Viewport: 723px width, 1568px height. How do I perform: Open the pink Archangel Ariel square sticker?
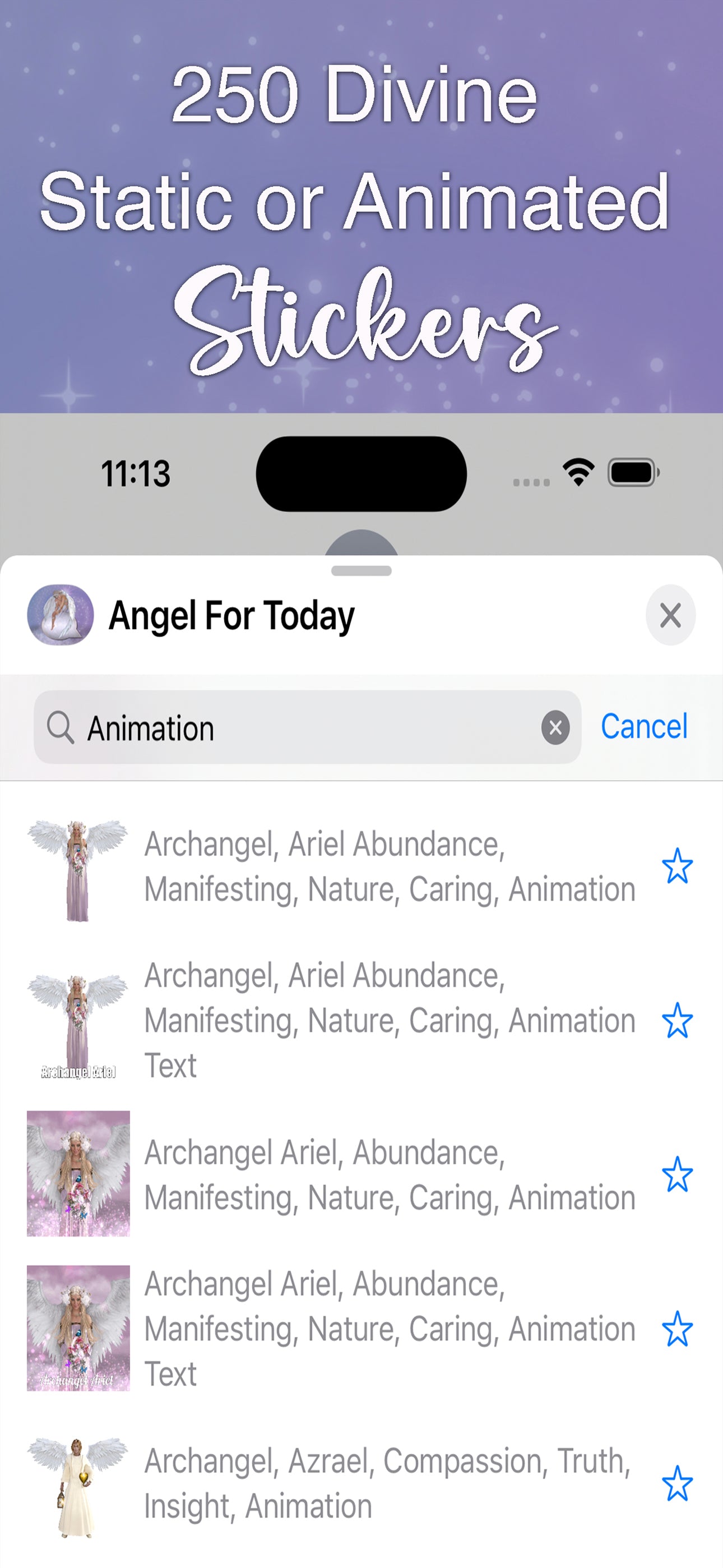pyautogui.click(x=79, y=1175)
